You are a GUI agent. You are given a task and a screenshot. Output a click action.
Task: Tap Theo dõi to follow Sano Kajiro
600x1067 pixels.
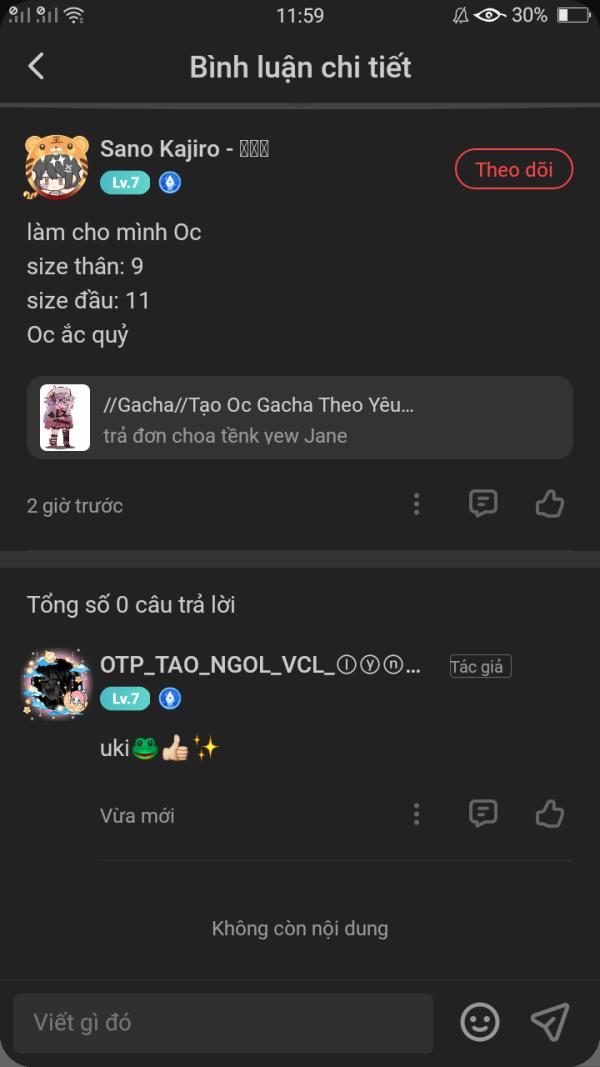[x=514, y=169]
